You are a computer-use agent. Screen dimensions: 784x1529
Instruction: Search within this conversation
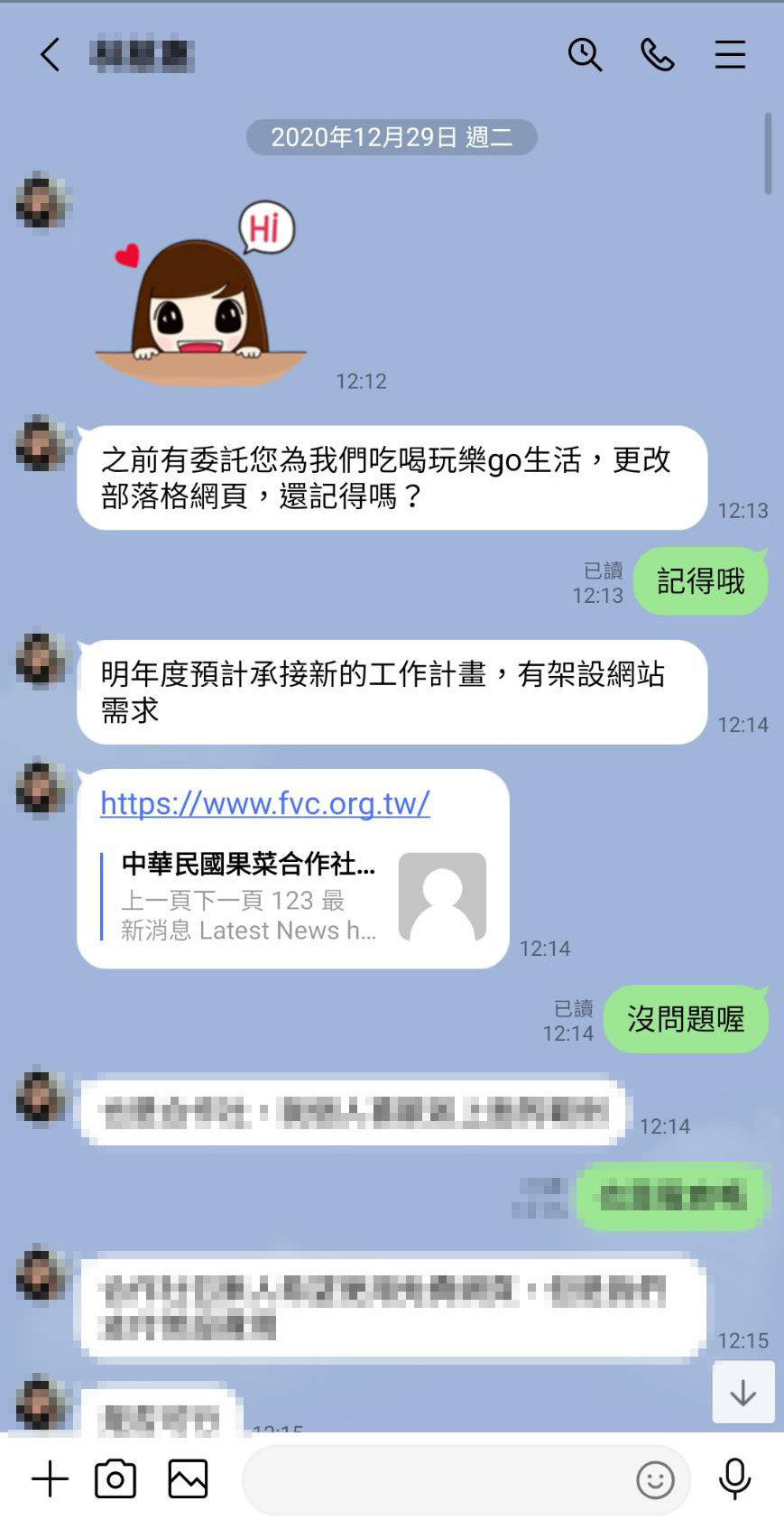(585, 54)
